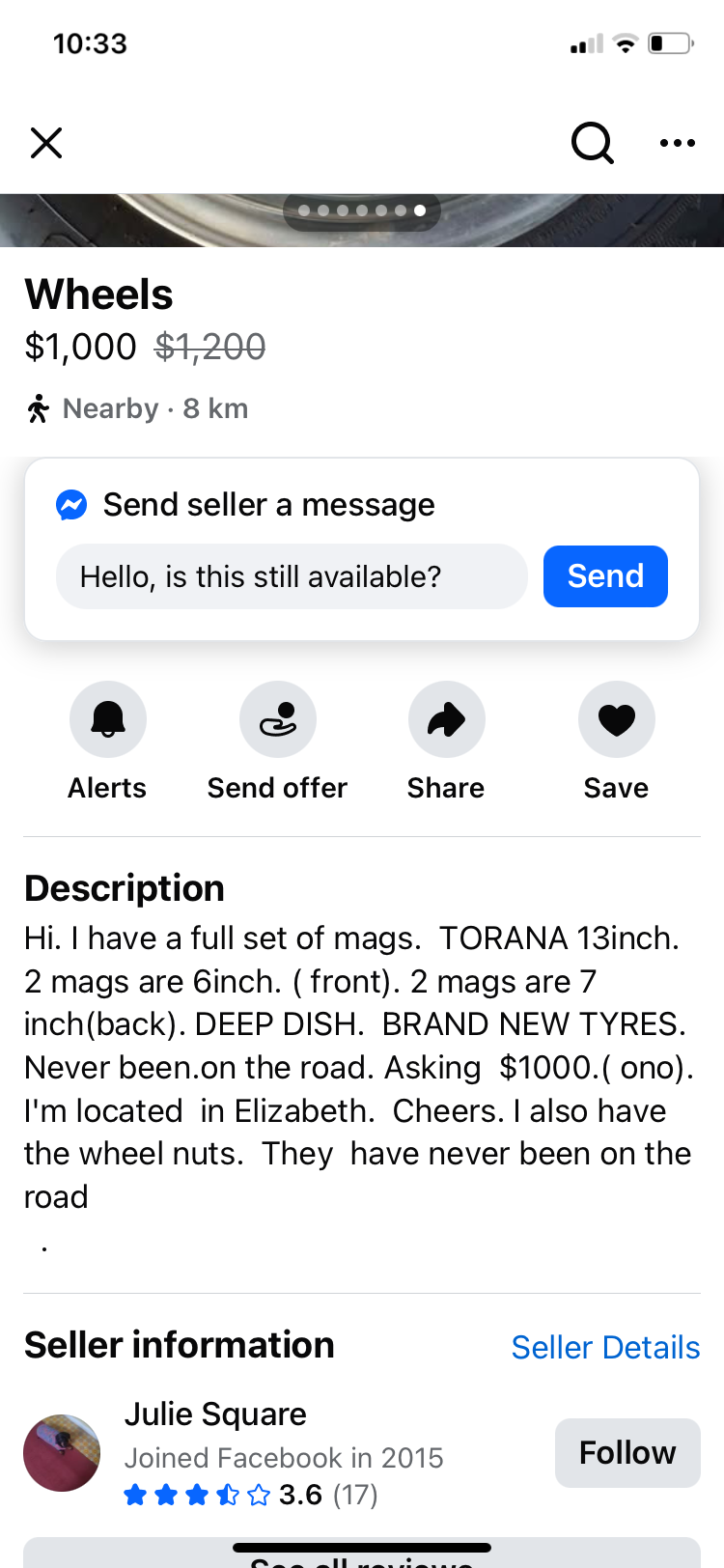
Task: Follow seller Julie Square
Action: click(627, 1452)
